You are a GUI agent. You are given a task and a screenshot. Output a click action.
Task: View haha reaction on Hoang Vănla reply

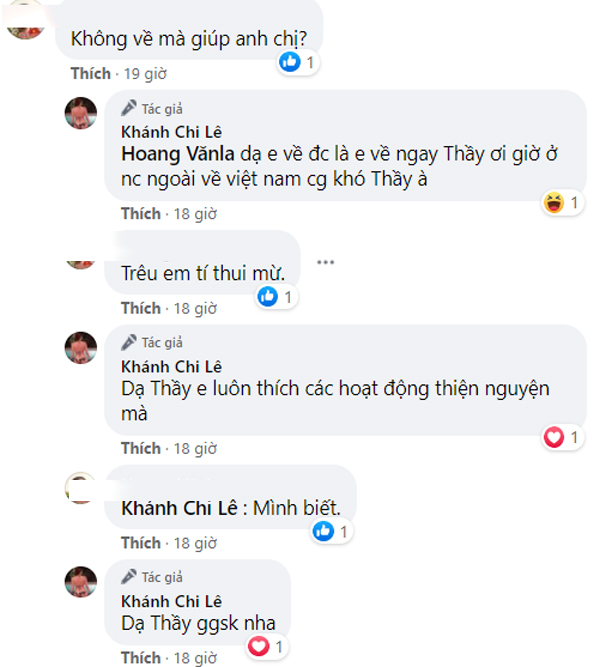[560, 203]
